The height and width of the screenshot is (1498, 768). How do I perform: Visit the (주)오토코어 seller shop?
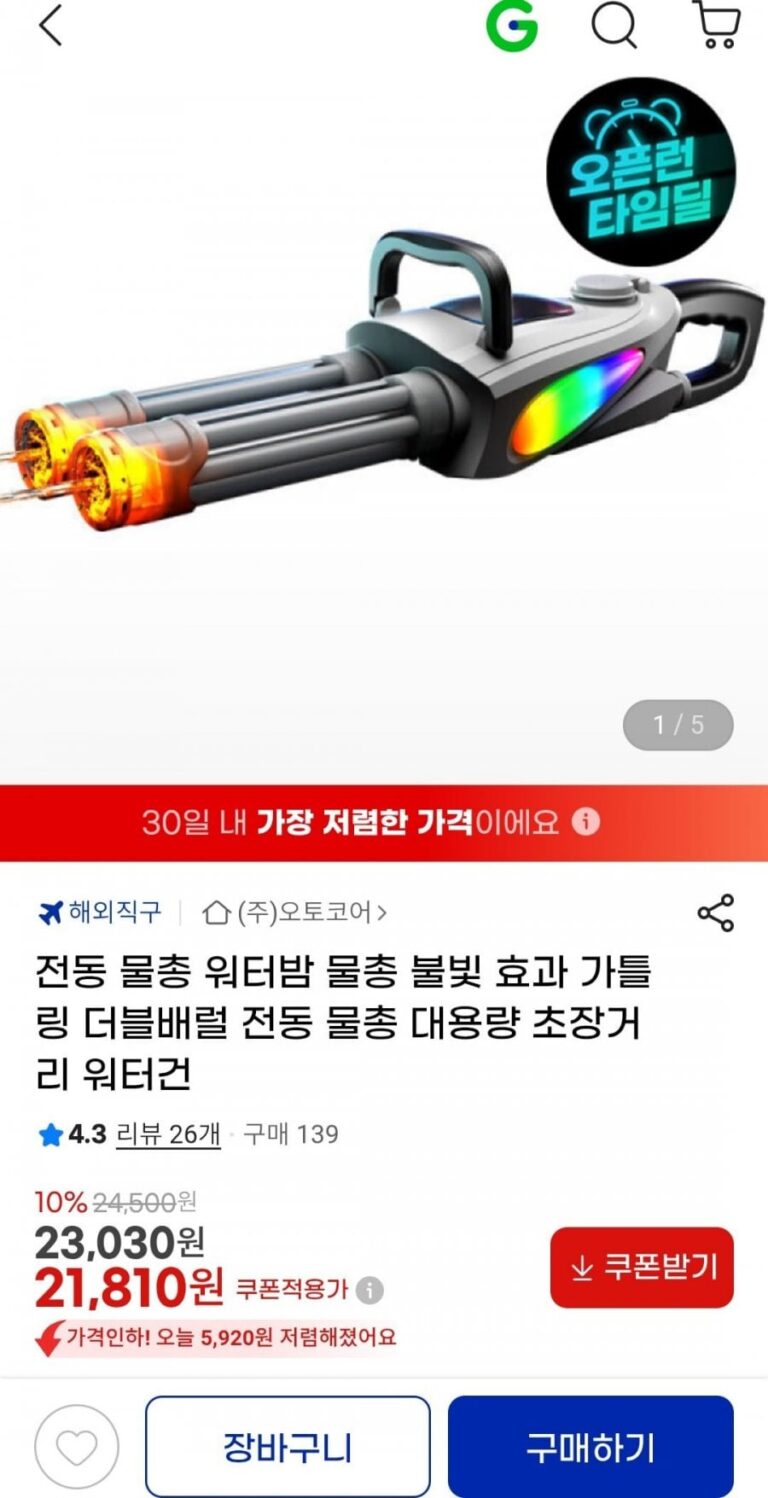click(x=295, y=912)
